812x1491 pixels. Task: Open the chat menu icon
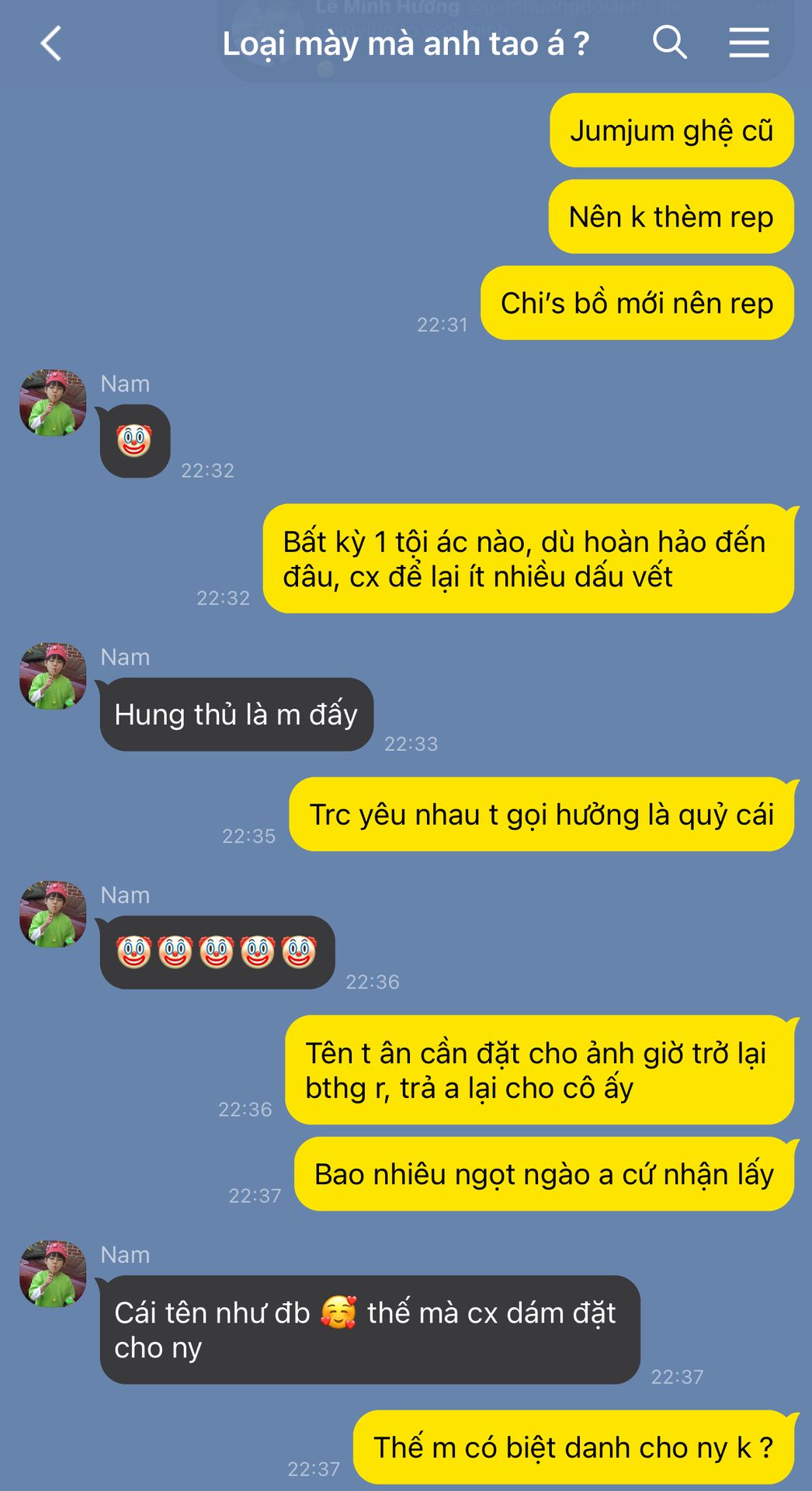click(x=748, y=43)
